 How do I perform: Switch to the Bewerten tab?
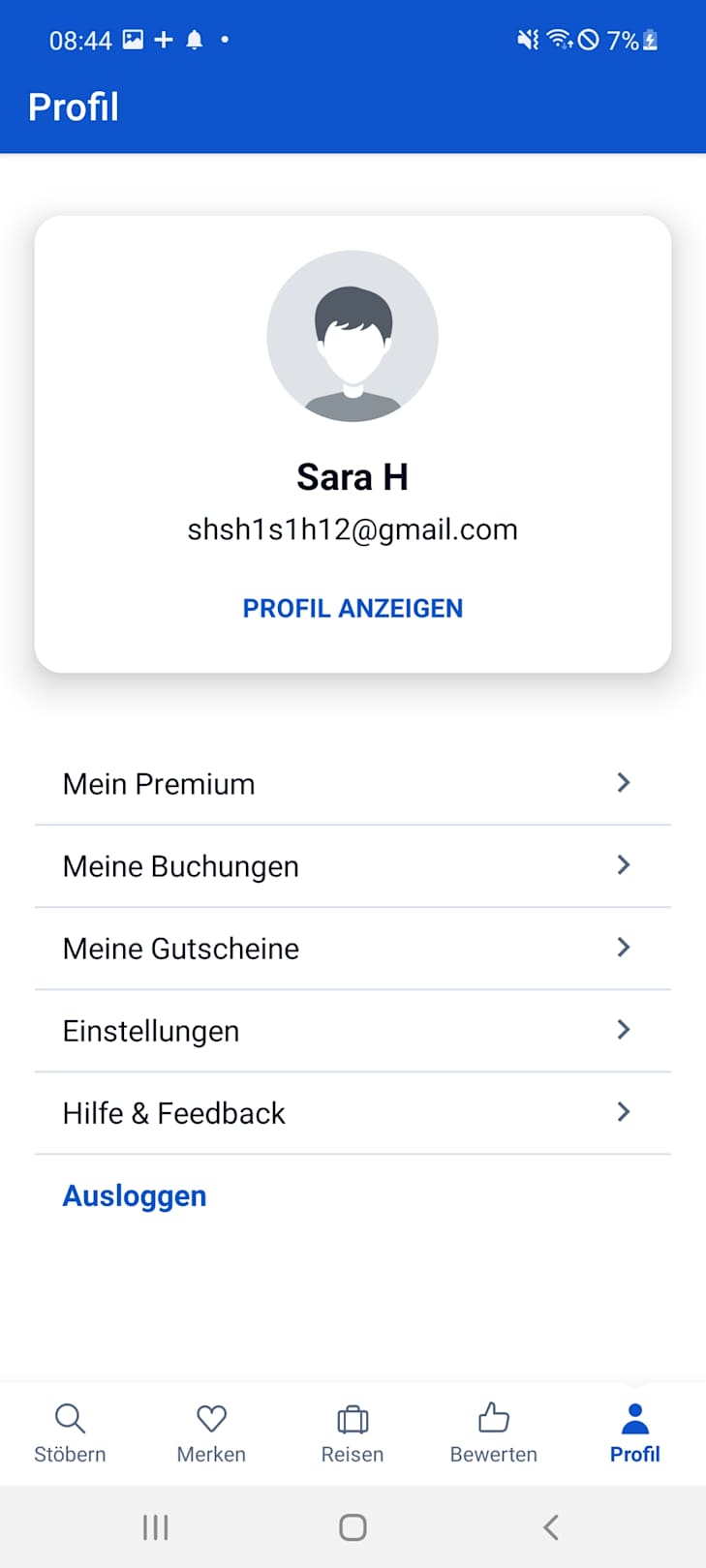[493, 1432]
